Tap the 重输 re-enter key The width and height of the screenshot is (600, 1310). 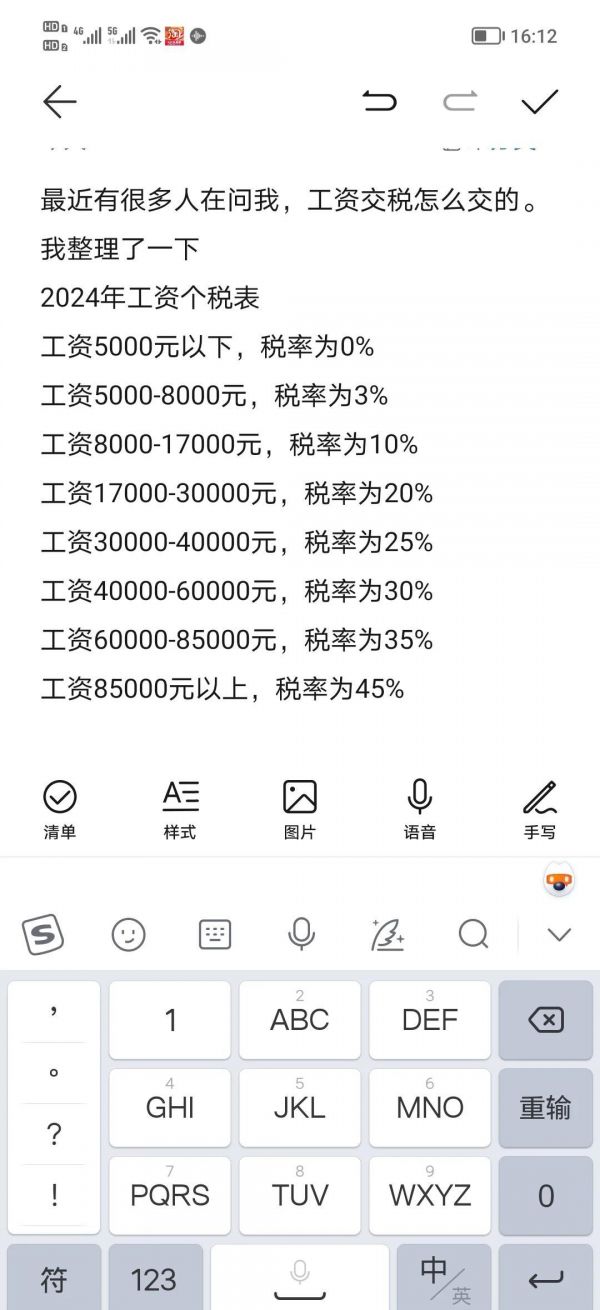[545, 1108]
